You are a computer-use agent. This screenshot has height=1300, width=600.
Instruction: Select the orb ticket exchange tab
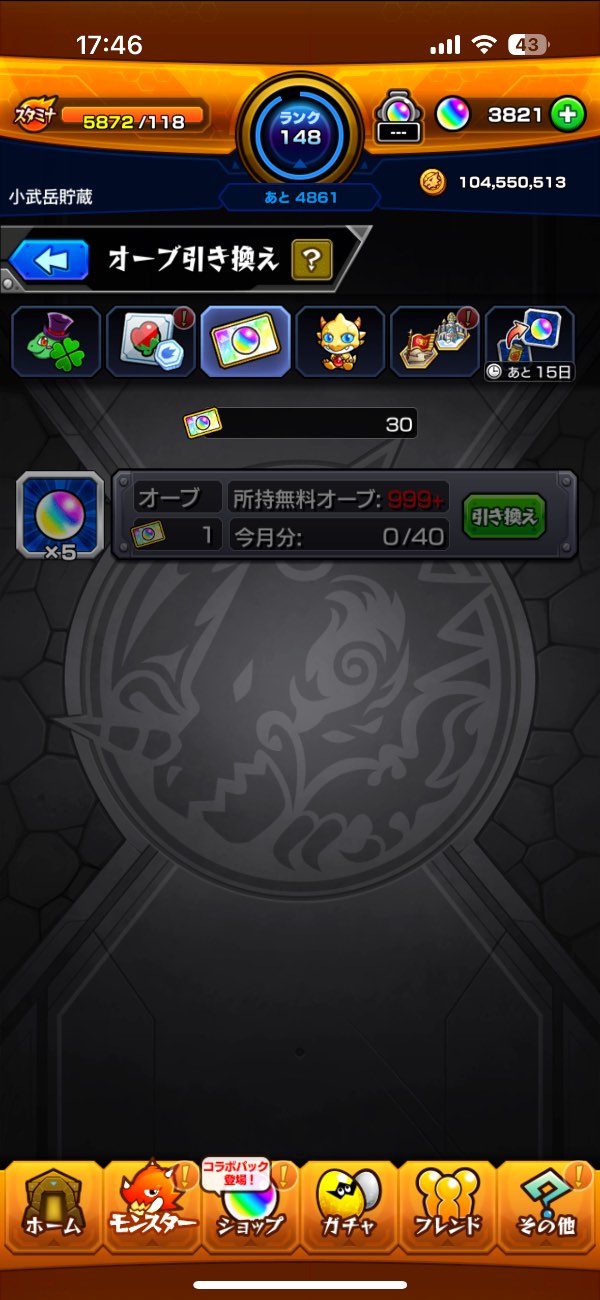coord(245,342)
